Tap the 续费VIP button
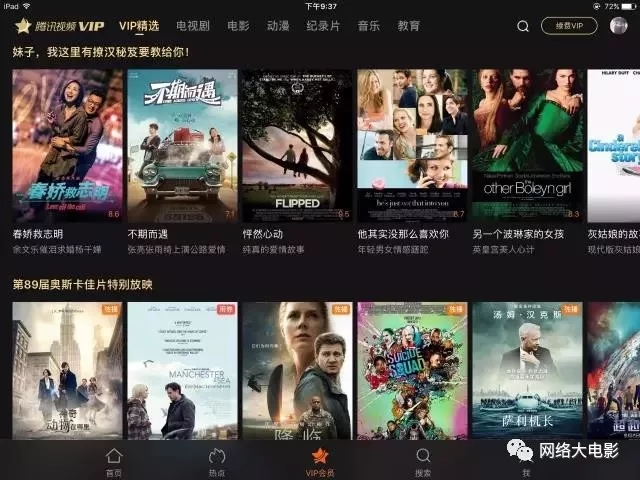This screenshot has width=640, height=480. 569,26
